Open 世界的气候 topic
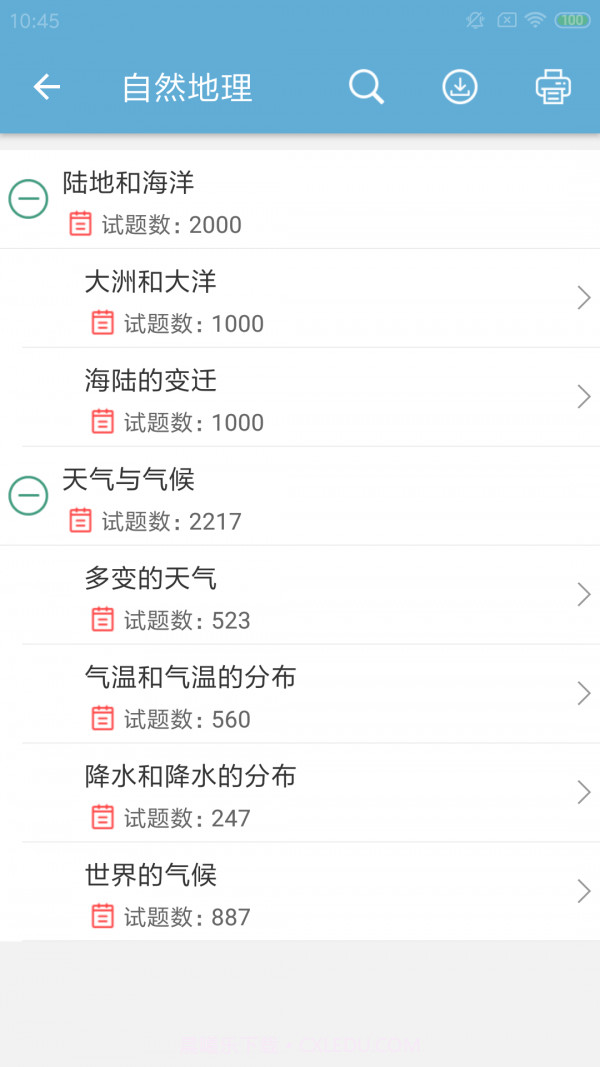Image resolution: width=600 pixels, height=1067 pixels. [x=310, y=893]
